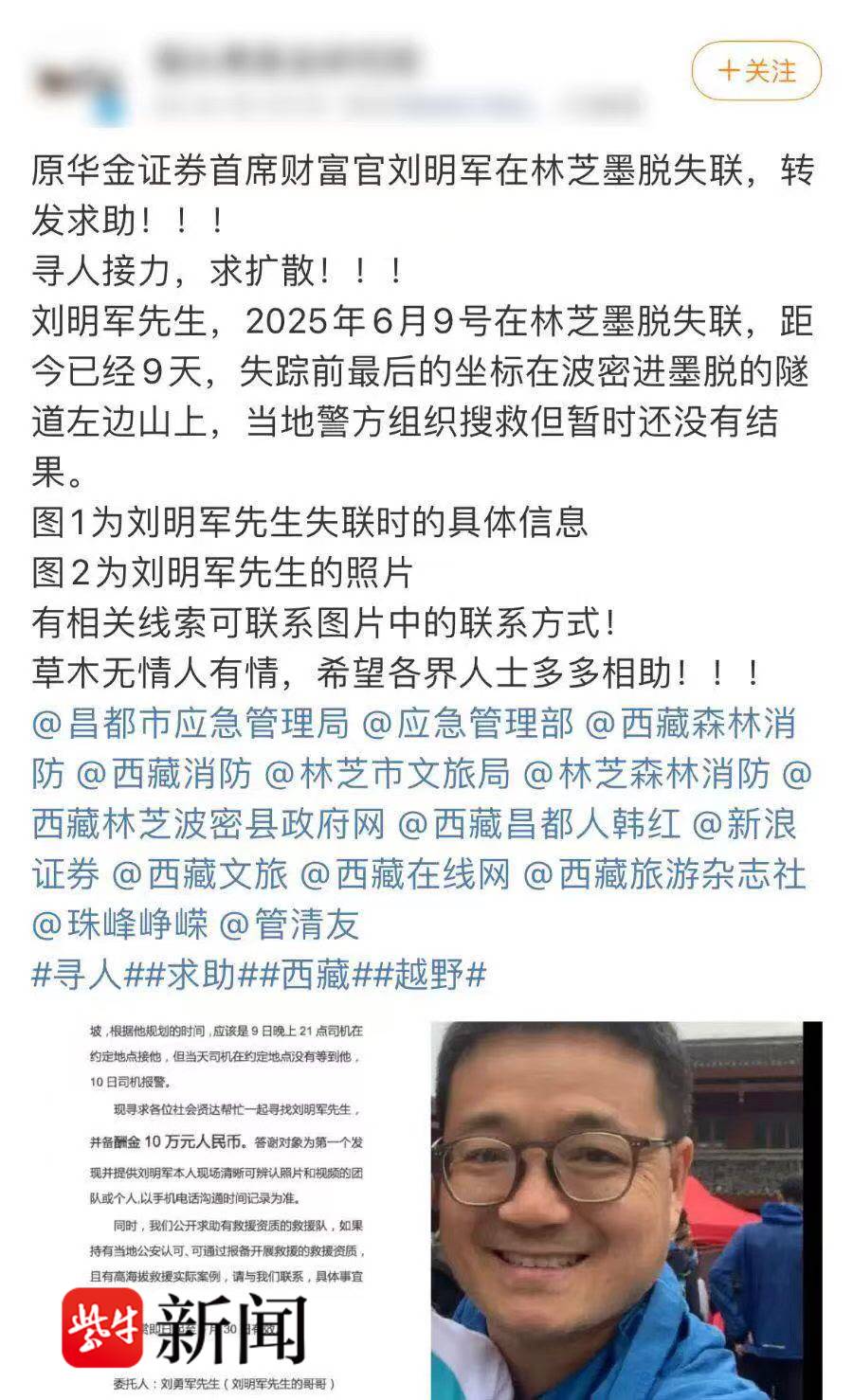Screen dimensions: 853x1400
Task: Open the @林芝市文旅局 mention
Action: coord(388,774)
